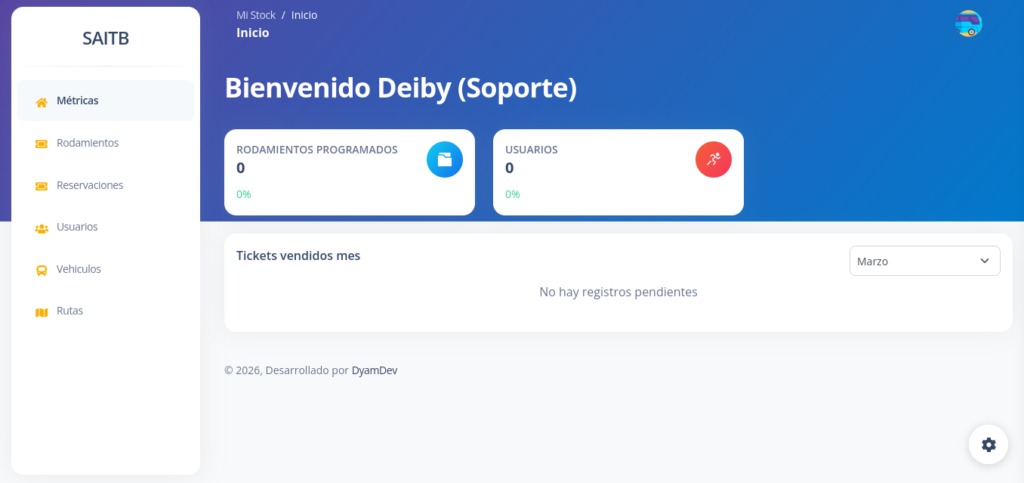Select the Usuarios menu item
This screenshot has width=1024, height=483.
(x=77, y=227)
